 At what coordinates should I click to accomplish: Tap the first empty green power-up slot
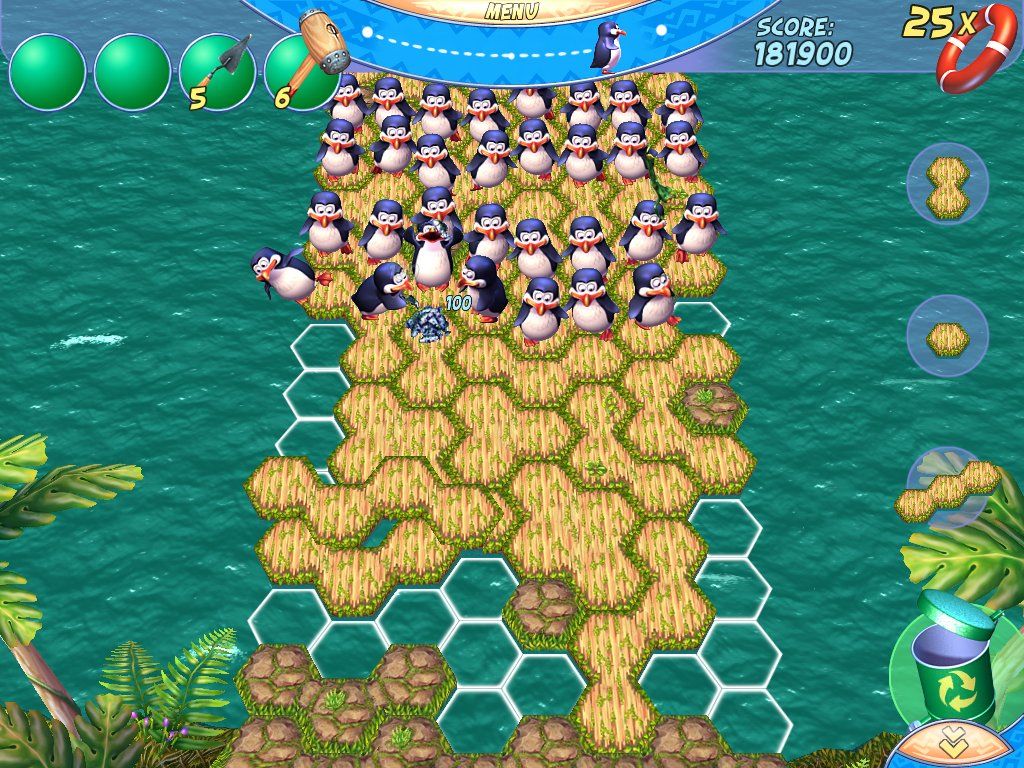46,71
